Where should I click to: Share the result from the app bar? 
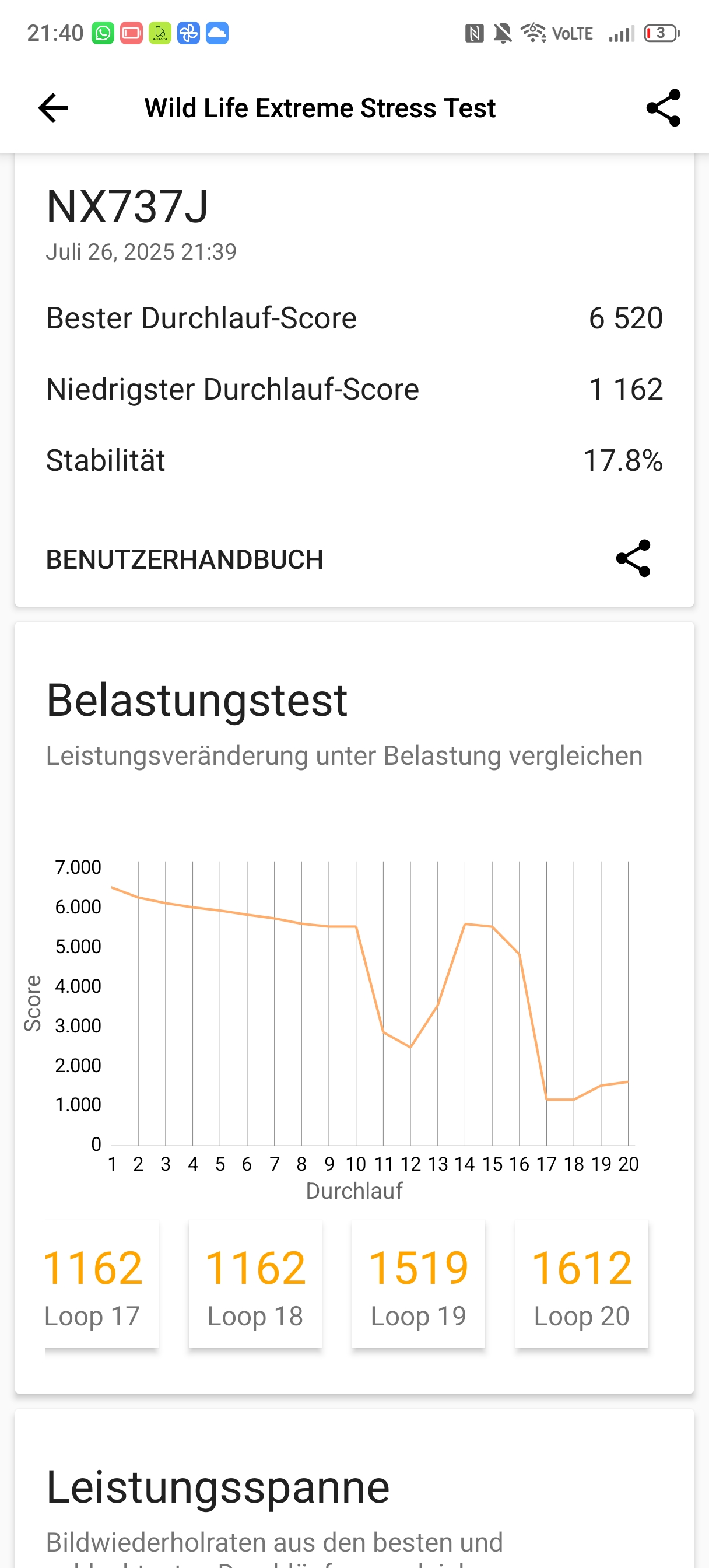pos(663,108)
